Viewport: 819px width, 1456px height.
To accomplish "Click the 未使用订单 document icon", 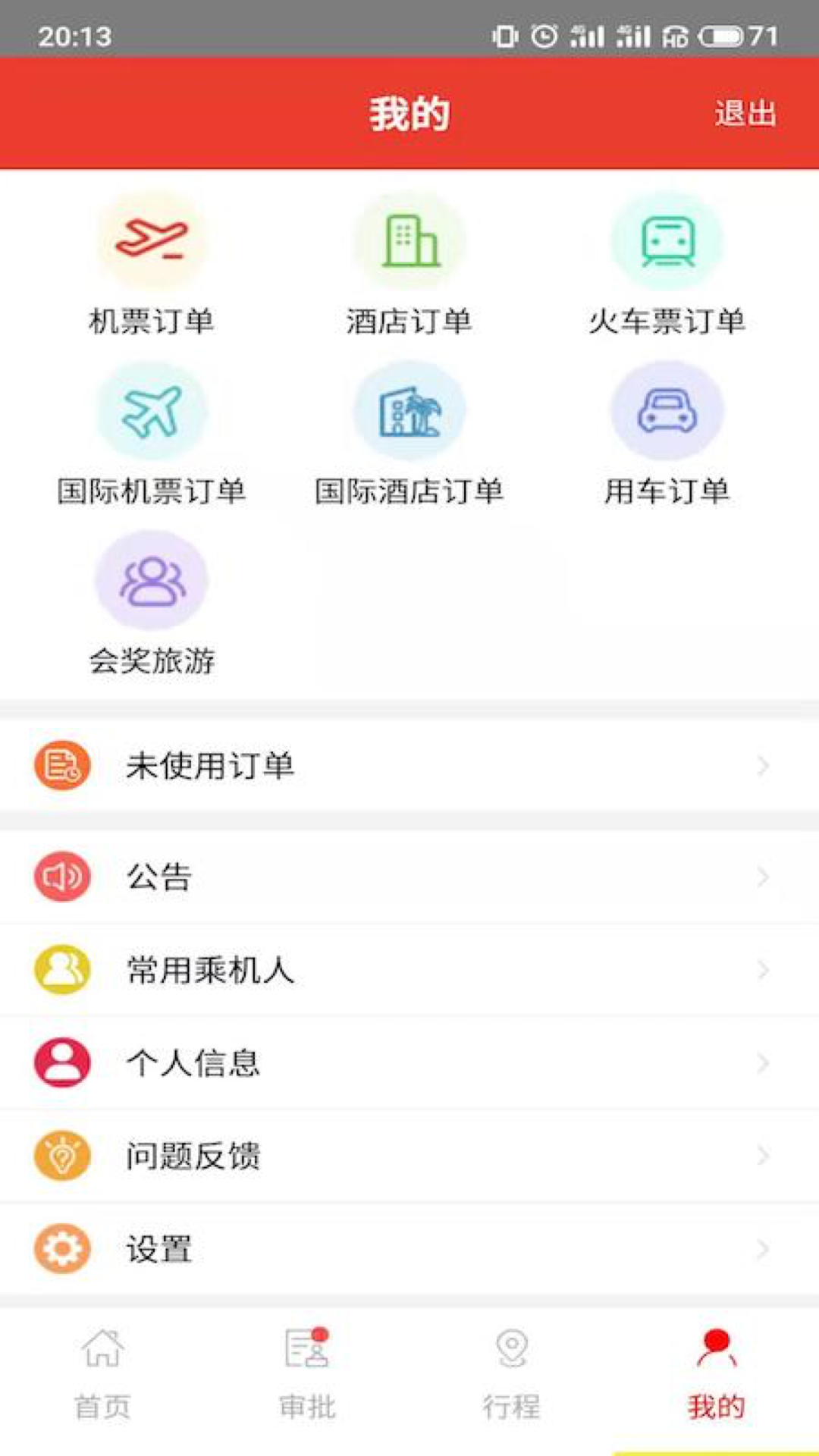I will coord(62,766).
